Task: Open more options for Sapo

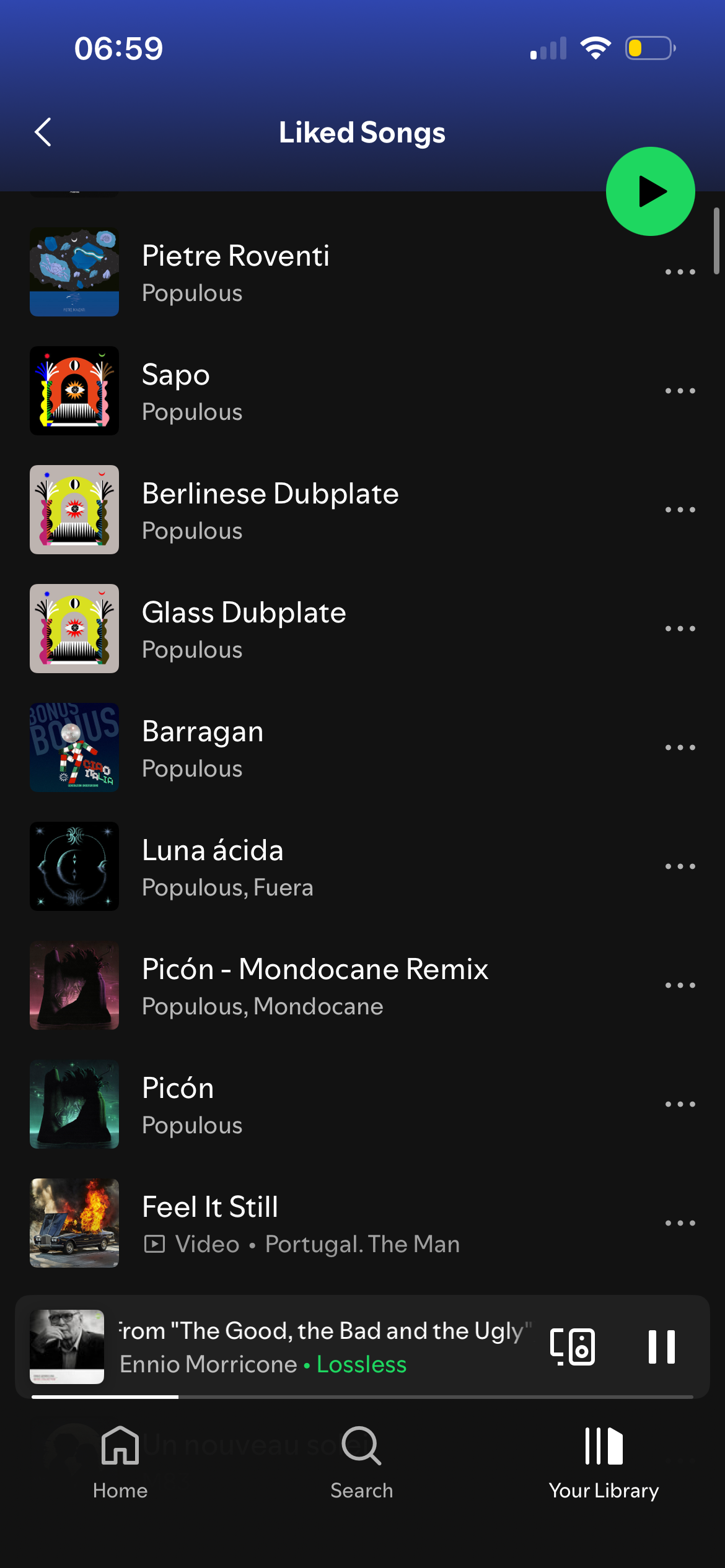Action: (680, 391)
